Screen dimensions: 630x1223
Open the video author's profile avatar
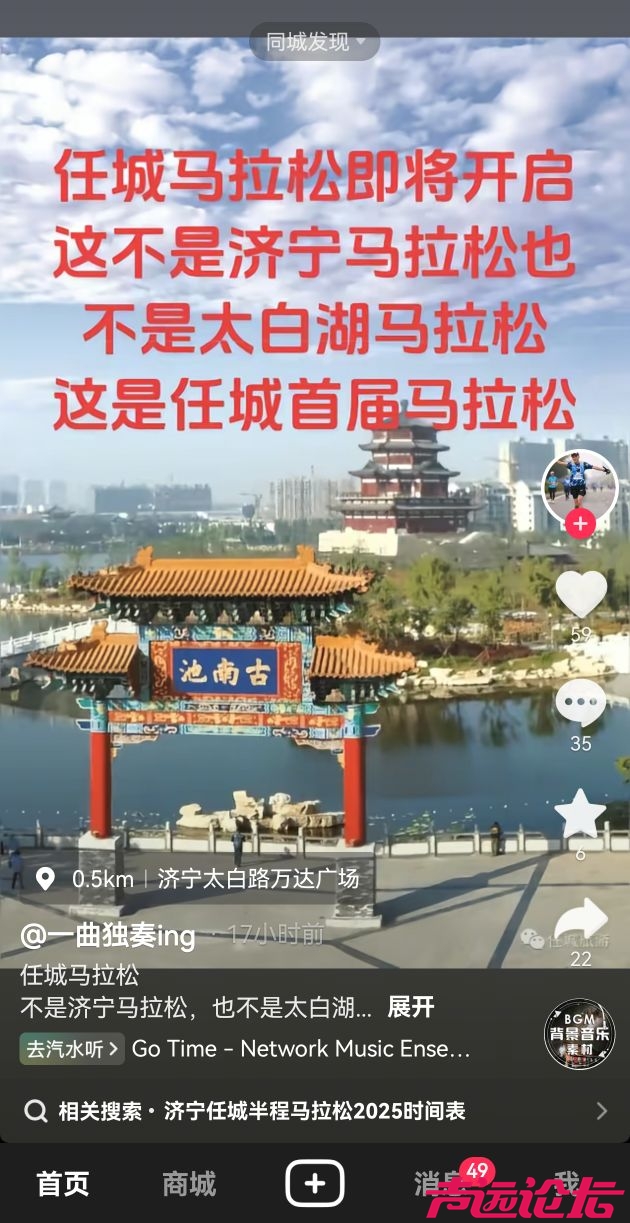pos(579,485)
